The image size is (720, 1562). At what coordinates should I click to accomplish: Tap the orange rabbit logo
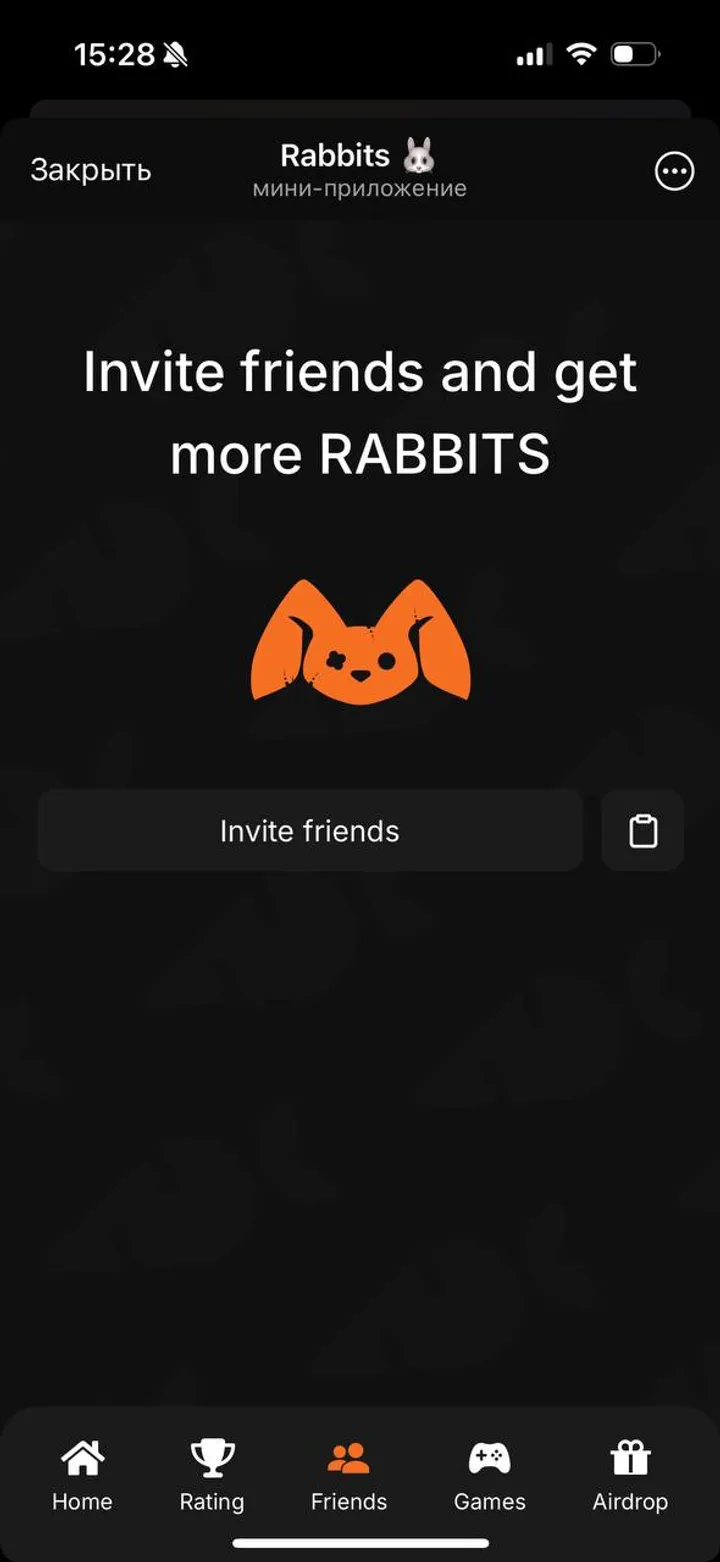pyautogui.click(x=360, y=645)
